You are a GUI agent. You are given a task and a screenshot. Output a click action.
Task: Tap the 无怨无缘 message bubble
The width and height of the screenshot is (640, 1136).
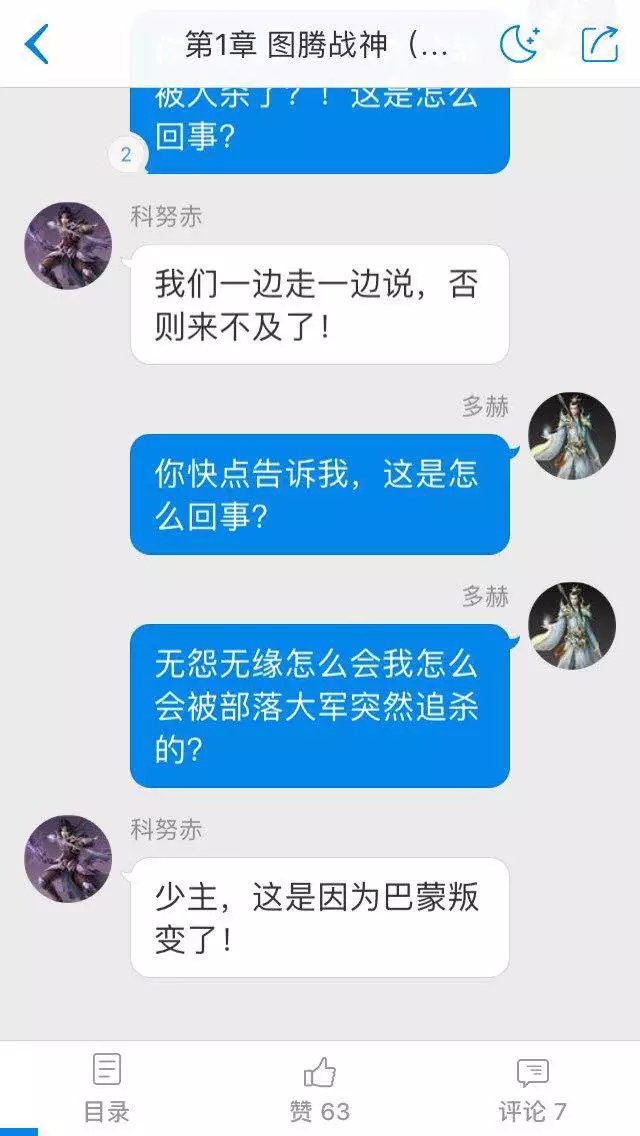pos(319,706)
